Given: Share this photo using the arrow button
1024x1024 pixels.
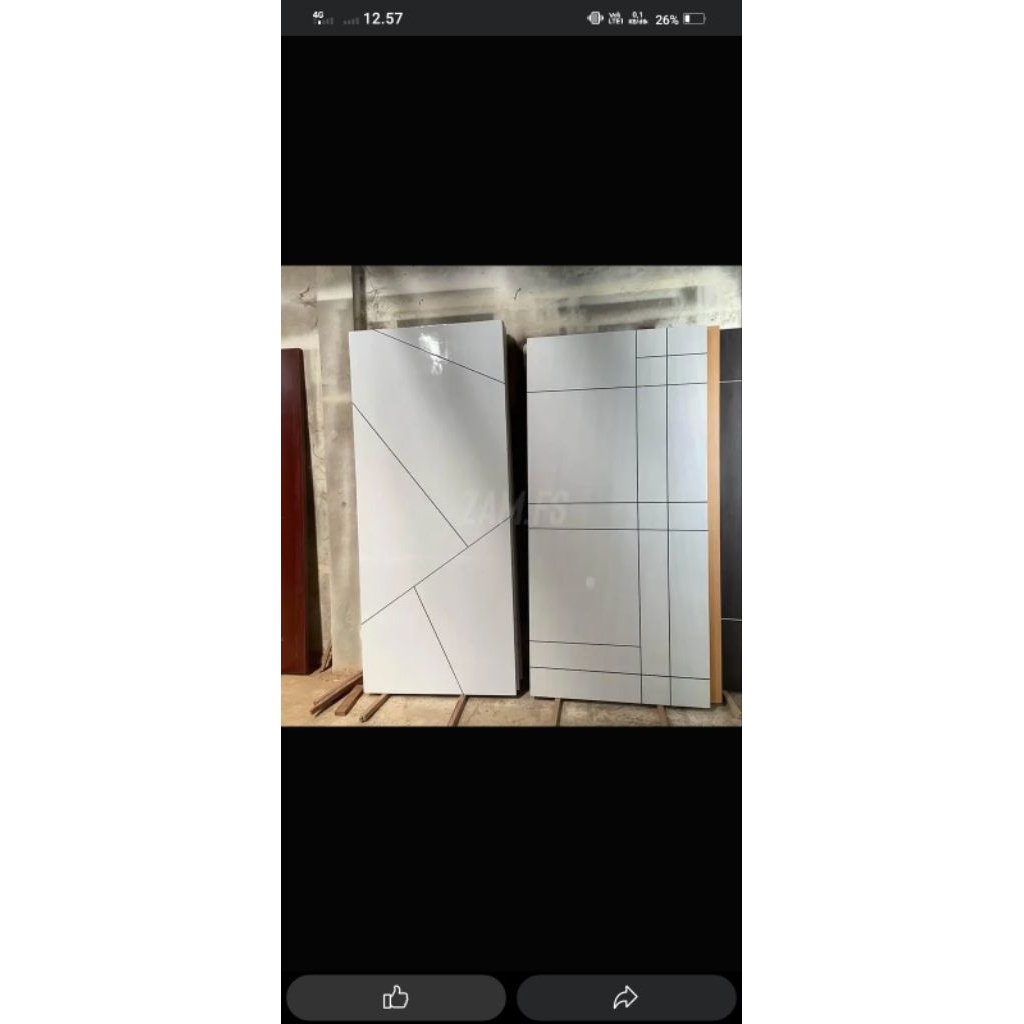Looking at the screenshot, I should [x=626, y=997].
